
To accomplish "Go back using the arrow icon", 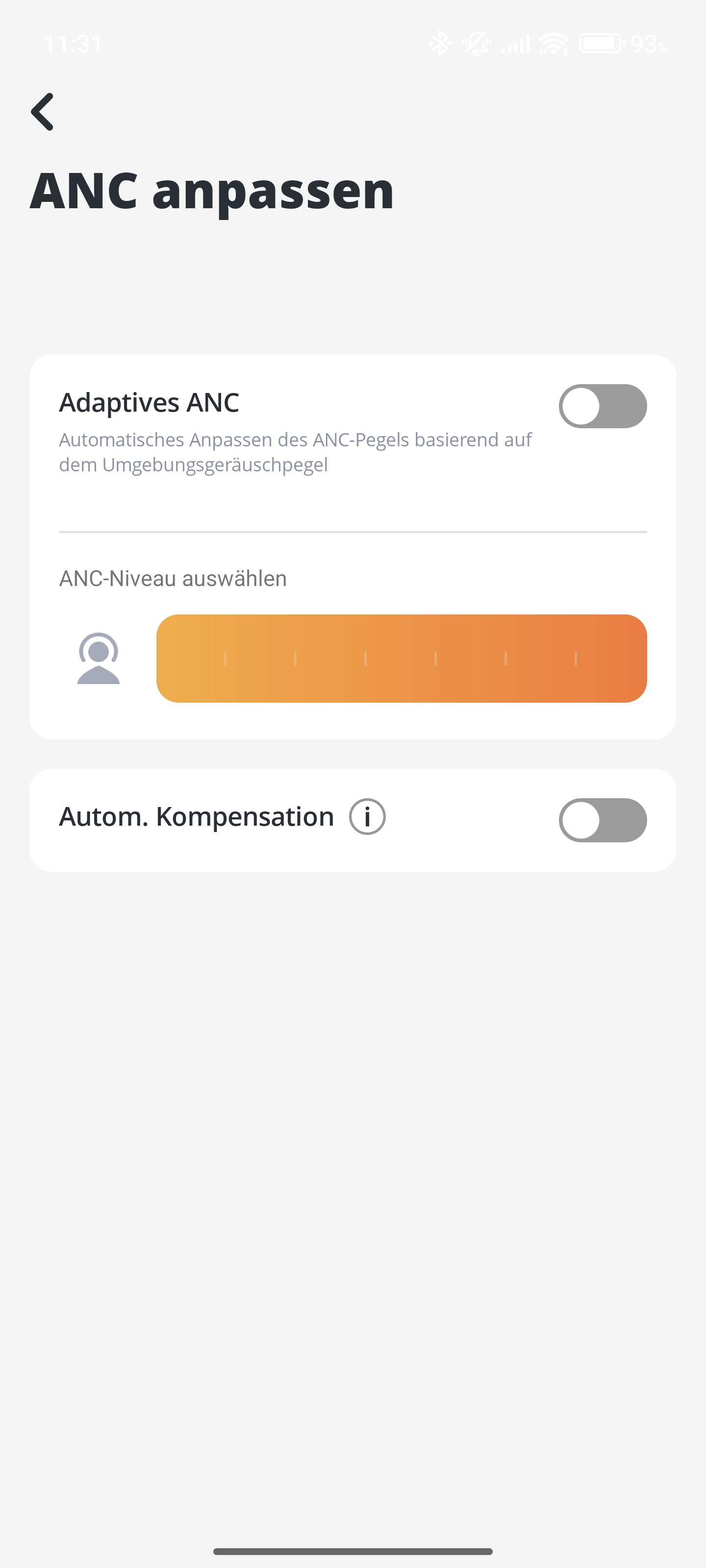I will 43,112.
